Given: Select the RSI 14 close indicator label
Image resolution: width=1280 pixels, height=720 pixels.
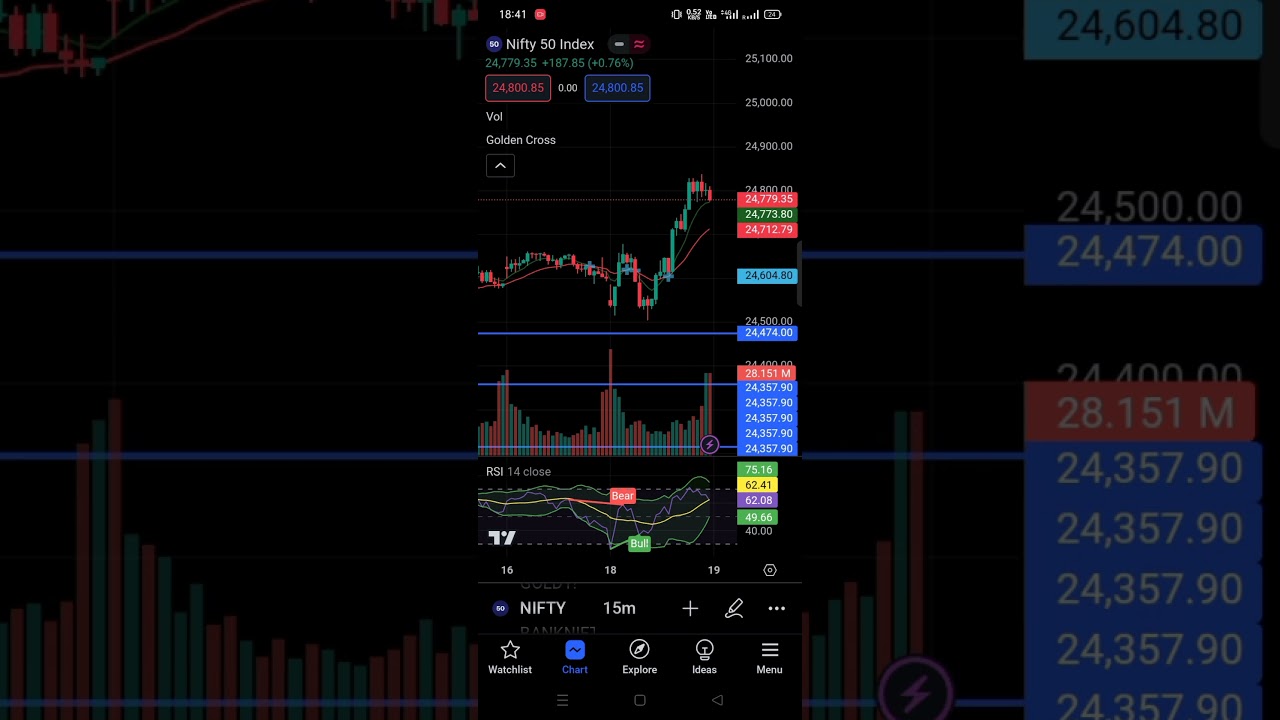Looking at the screenshot, I should 518,472.
